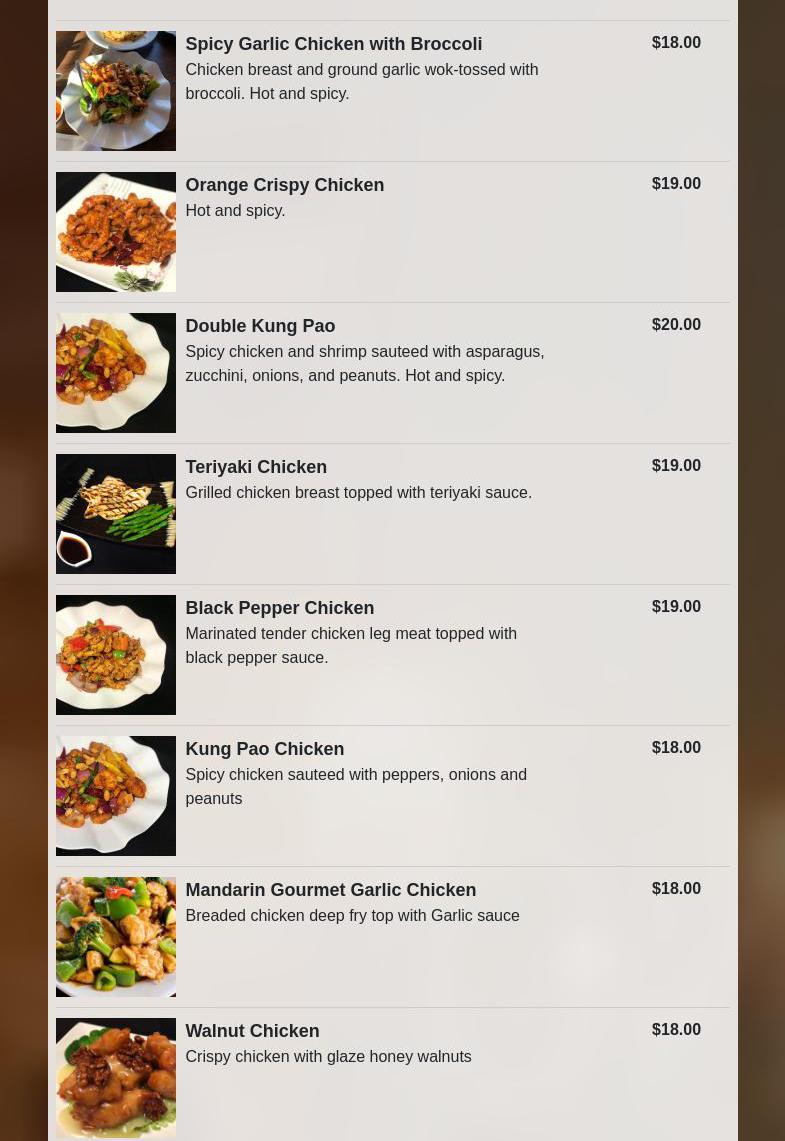Open the Teriyaki Chicken item
785x1141 pixels.
(x=256, y=467)
